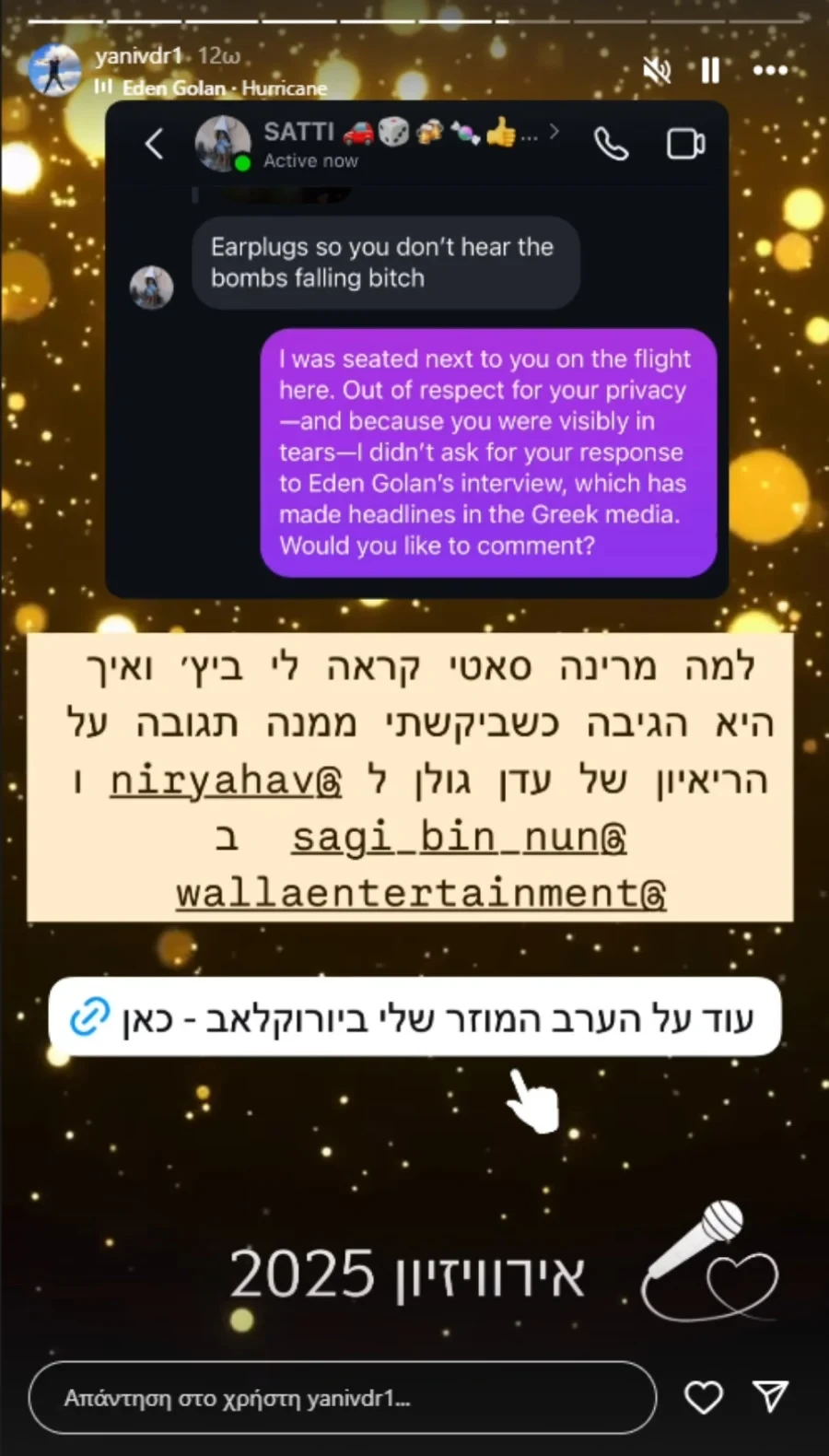This screenshot has height=1456, width=829.
Task: Tap the reply field to yanivdr1
Action: tap(341, 1398)
